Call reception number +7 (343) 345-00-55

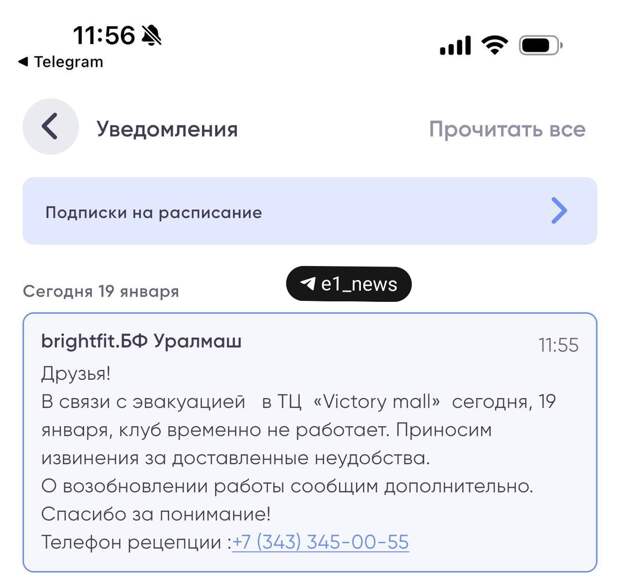[320, 542]
